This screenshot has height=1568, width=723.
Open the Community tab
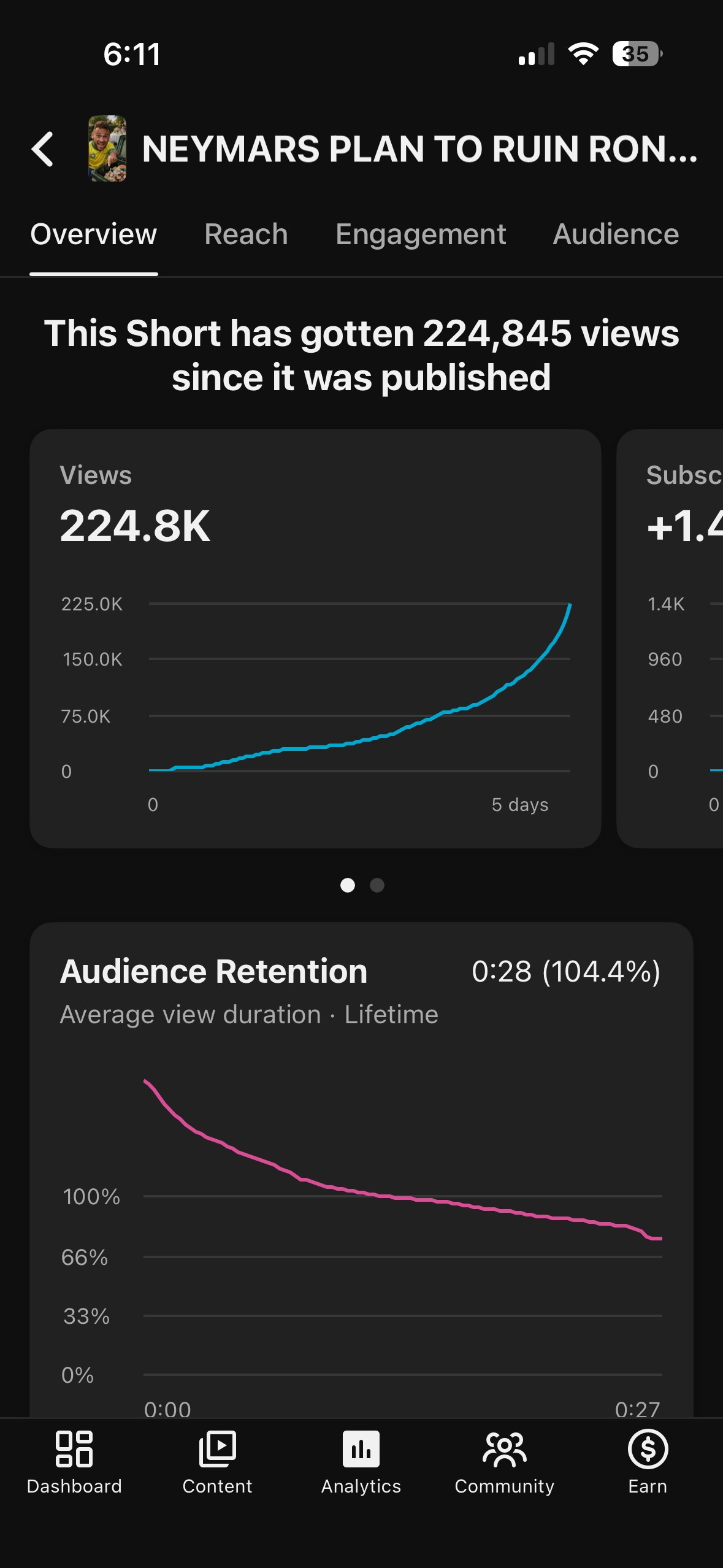[x=504, y=1462]
